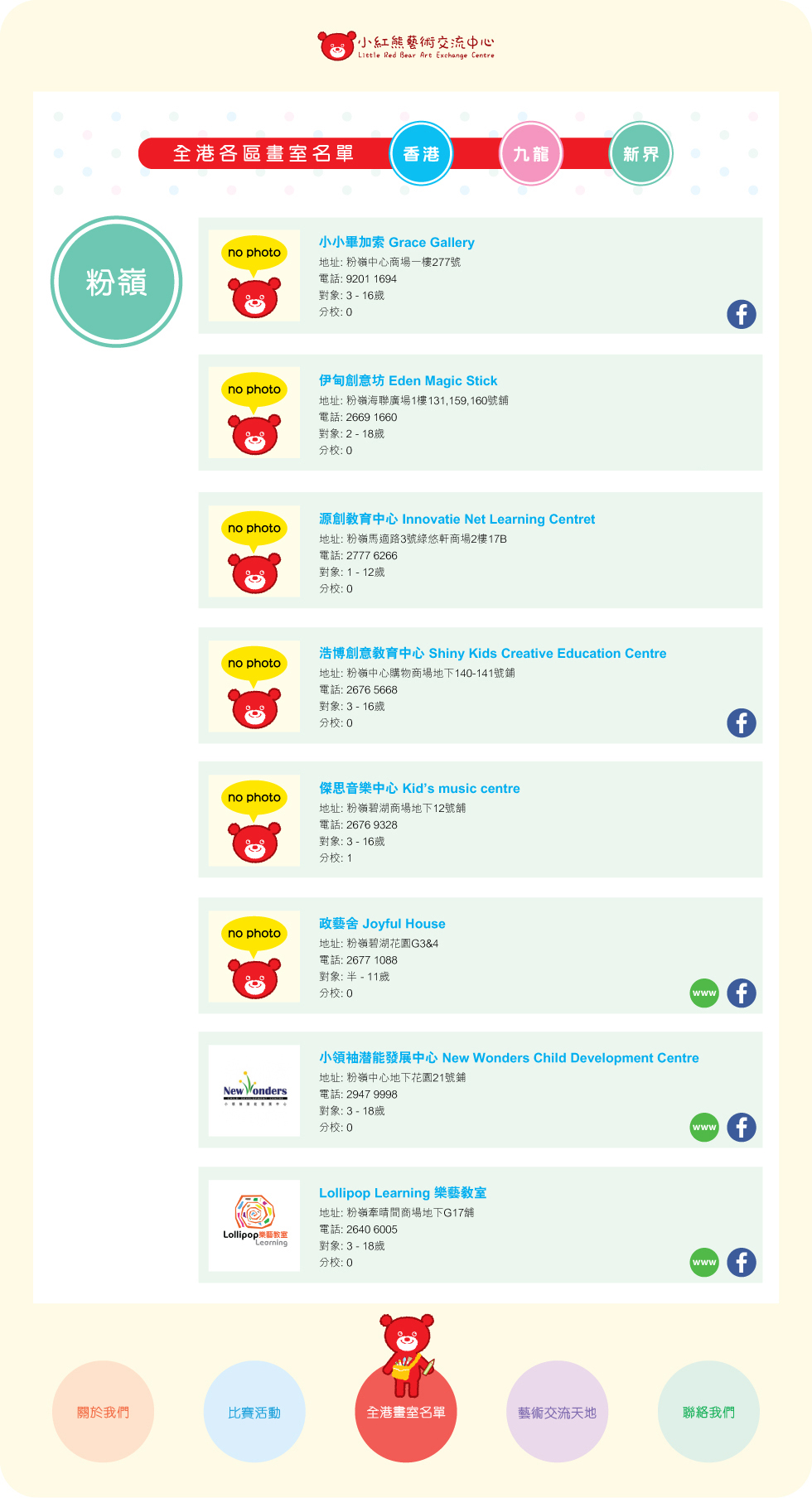Open Kid's music centre listing

(x=419, y=789)
